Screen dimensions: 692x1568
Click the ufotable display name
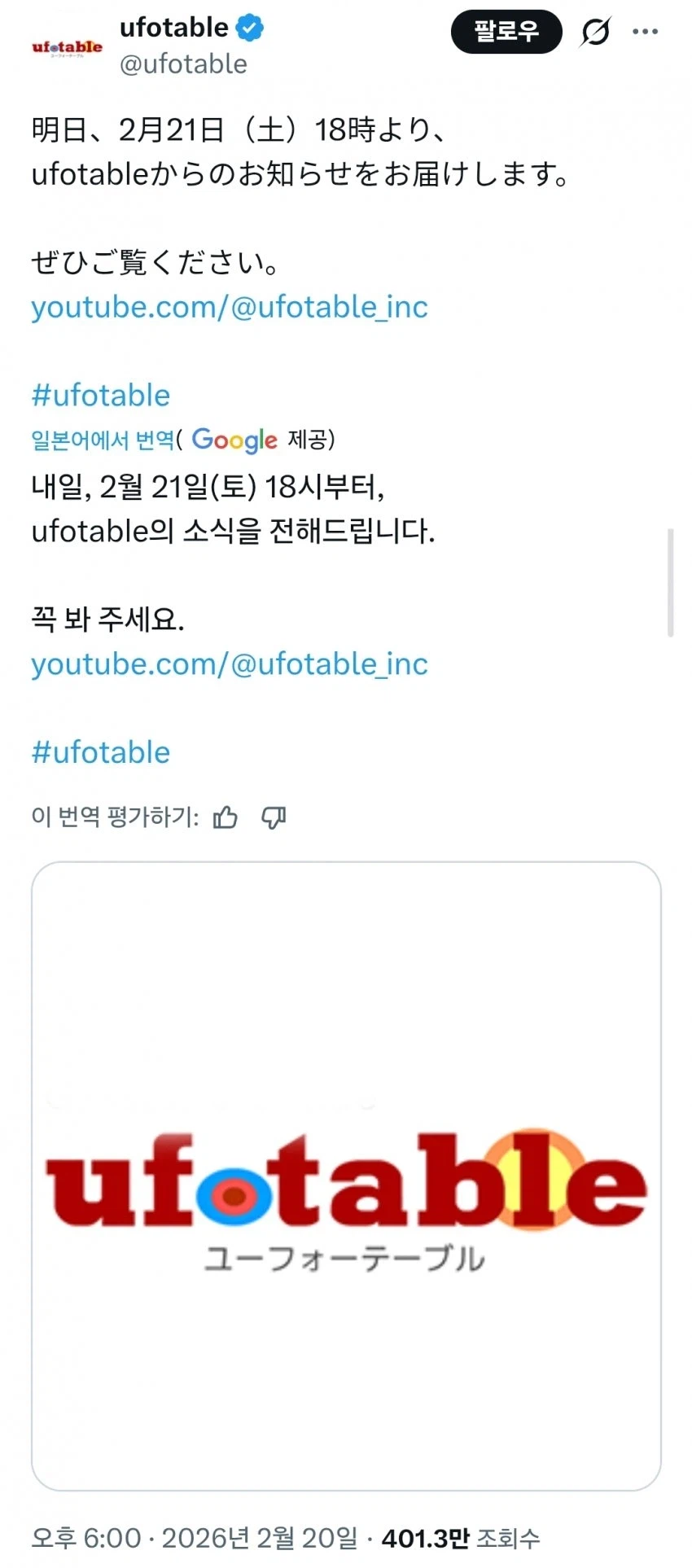click(x=173, y=27)
